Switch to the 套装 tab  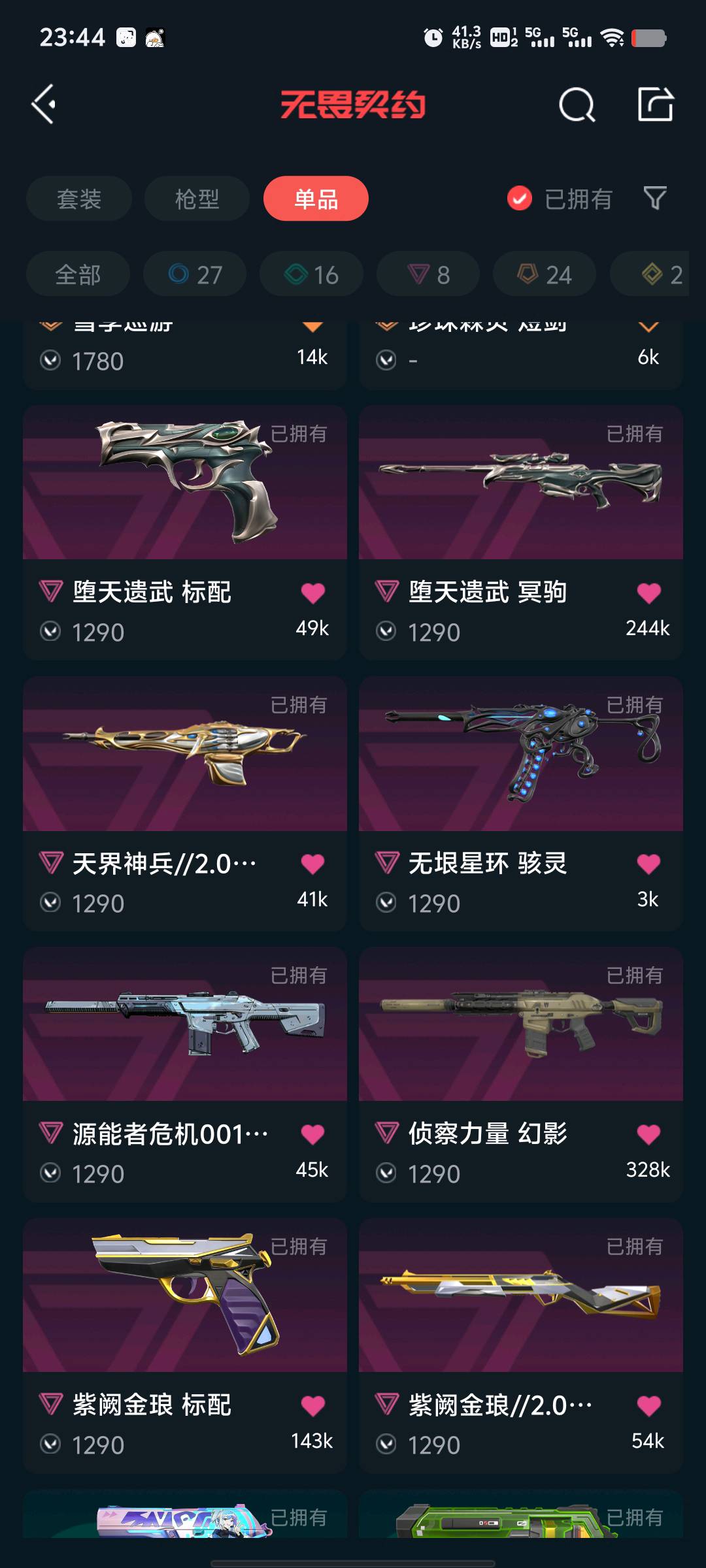pyautogui.click(x=79, y=199)
